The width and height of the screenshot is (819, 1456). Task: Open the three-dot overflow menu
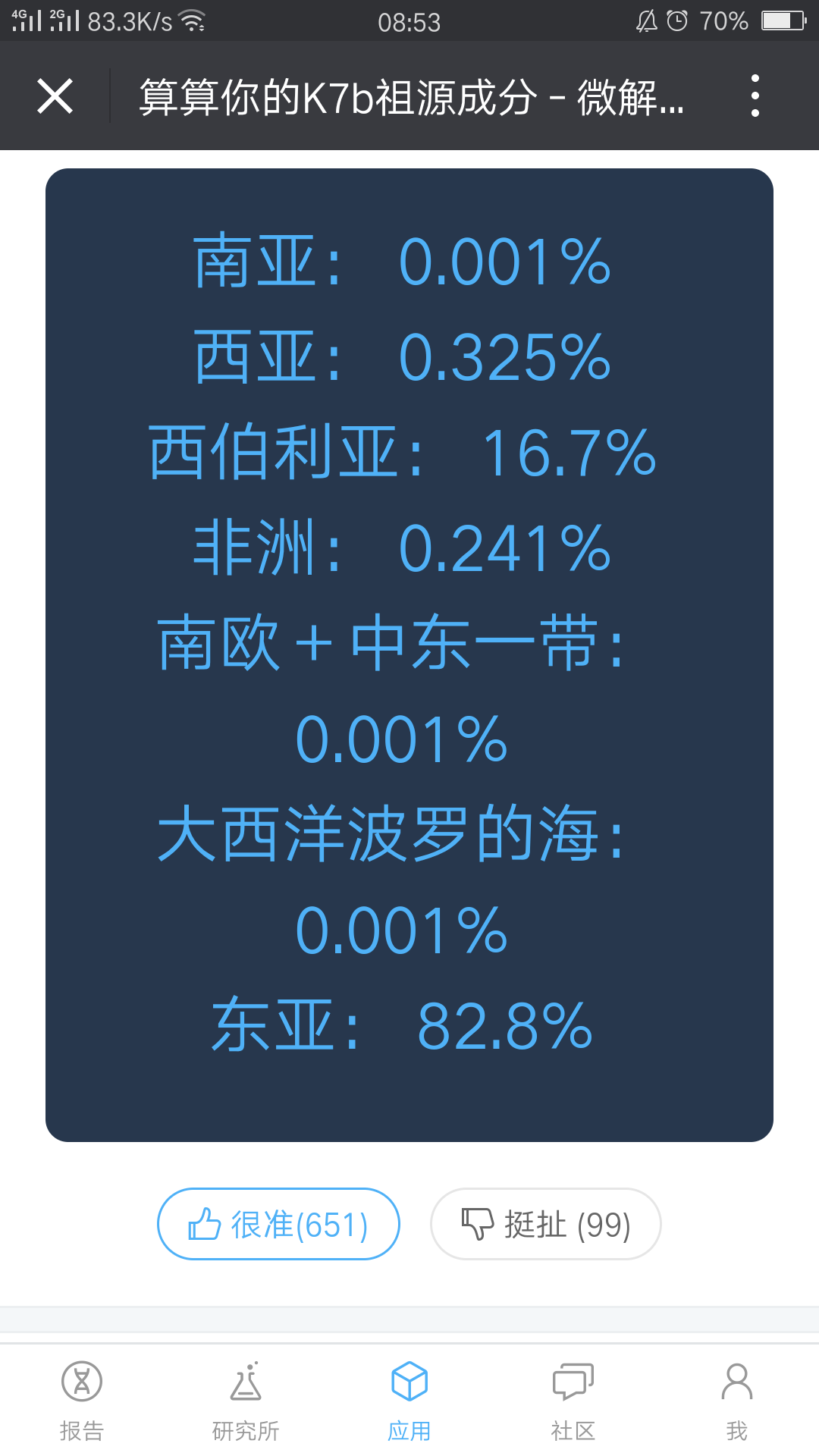(x=755, y=96)
